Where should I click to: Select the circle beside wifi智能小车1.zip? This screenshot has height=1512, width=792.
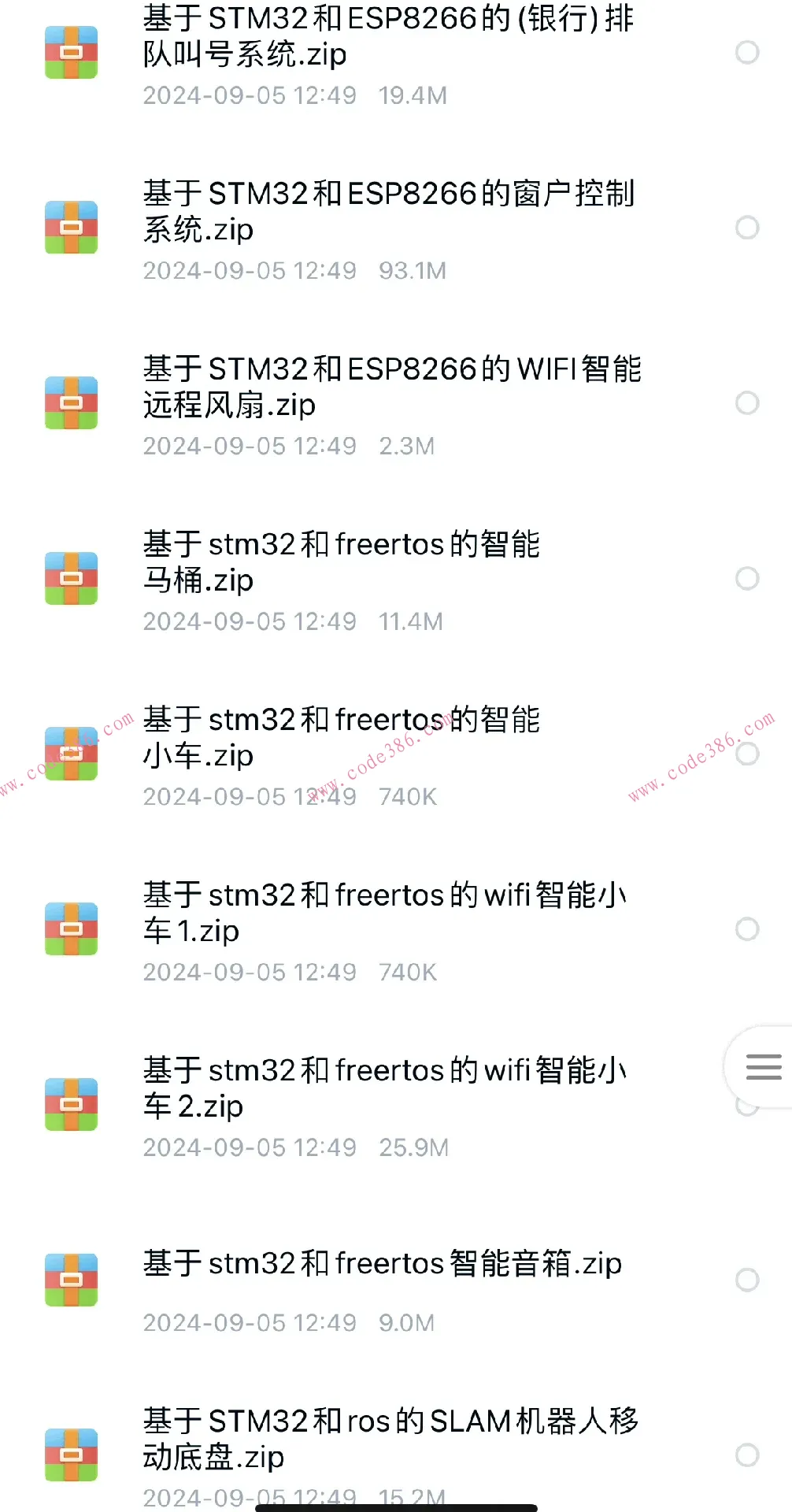click(x=746, y=929)
